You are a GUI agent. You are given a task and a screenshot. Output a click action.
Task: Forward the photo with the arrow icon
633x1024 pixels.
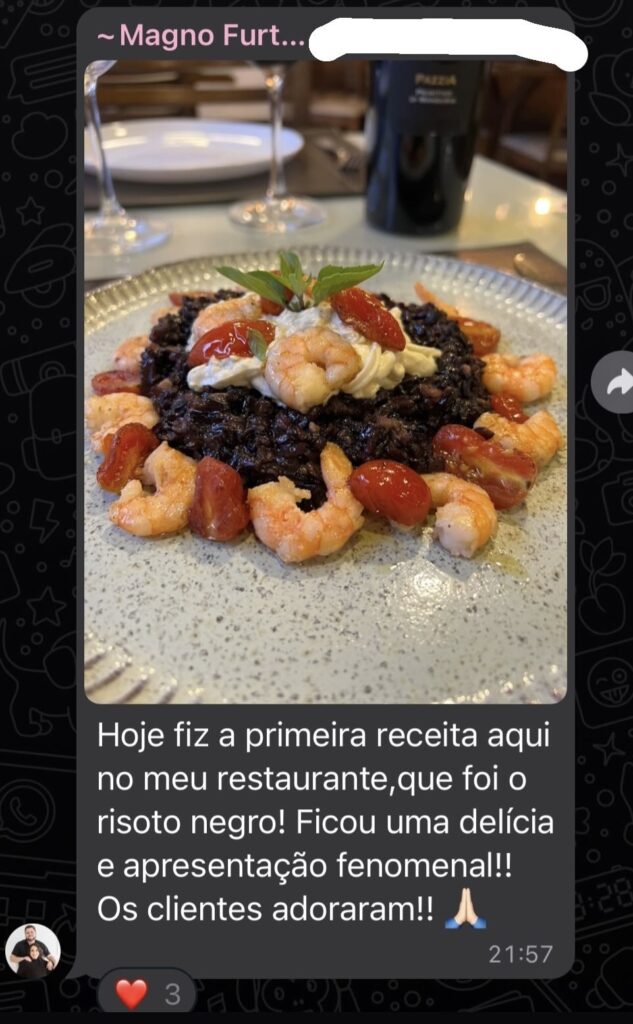[x=617, y=381]
